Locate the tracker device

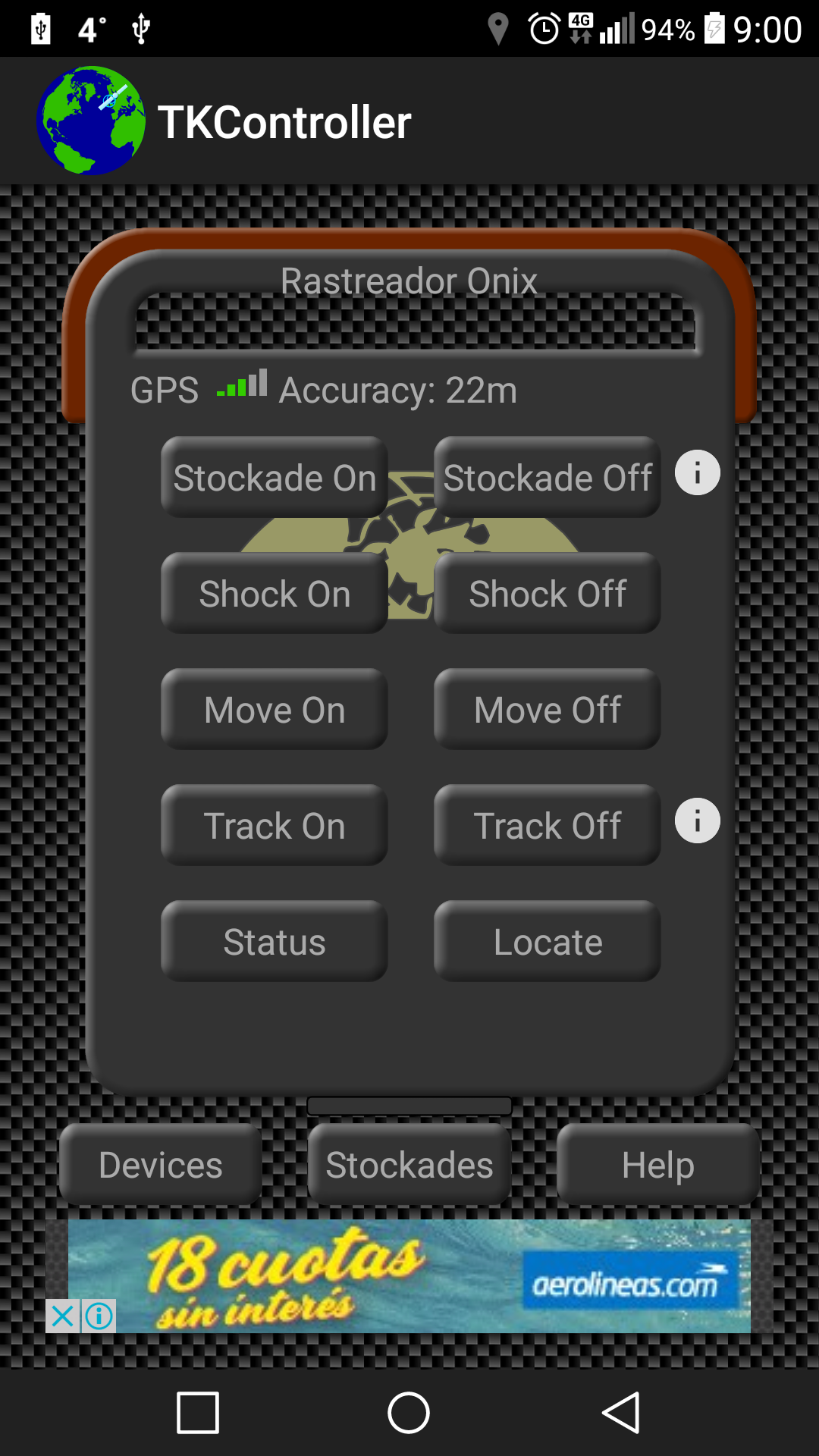pyautogui.click(x=547, y=941)
